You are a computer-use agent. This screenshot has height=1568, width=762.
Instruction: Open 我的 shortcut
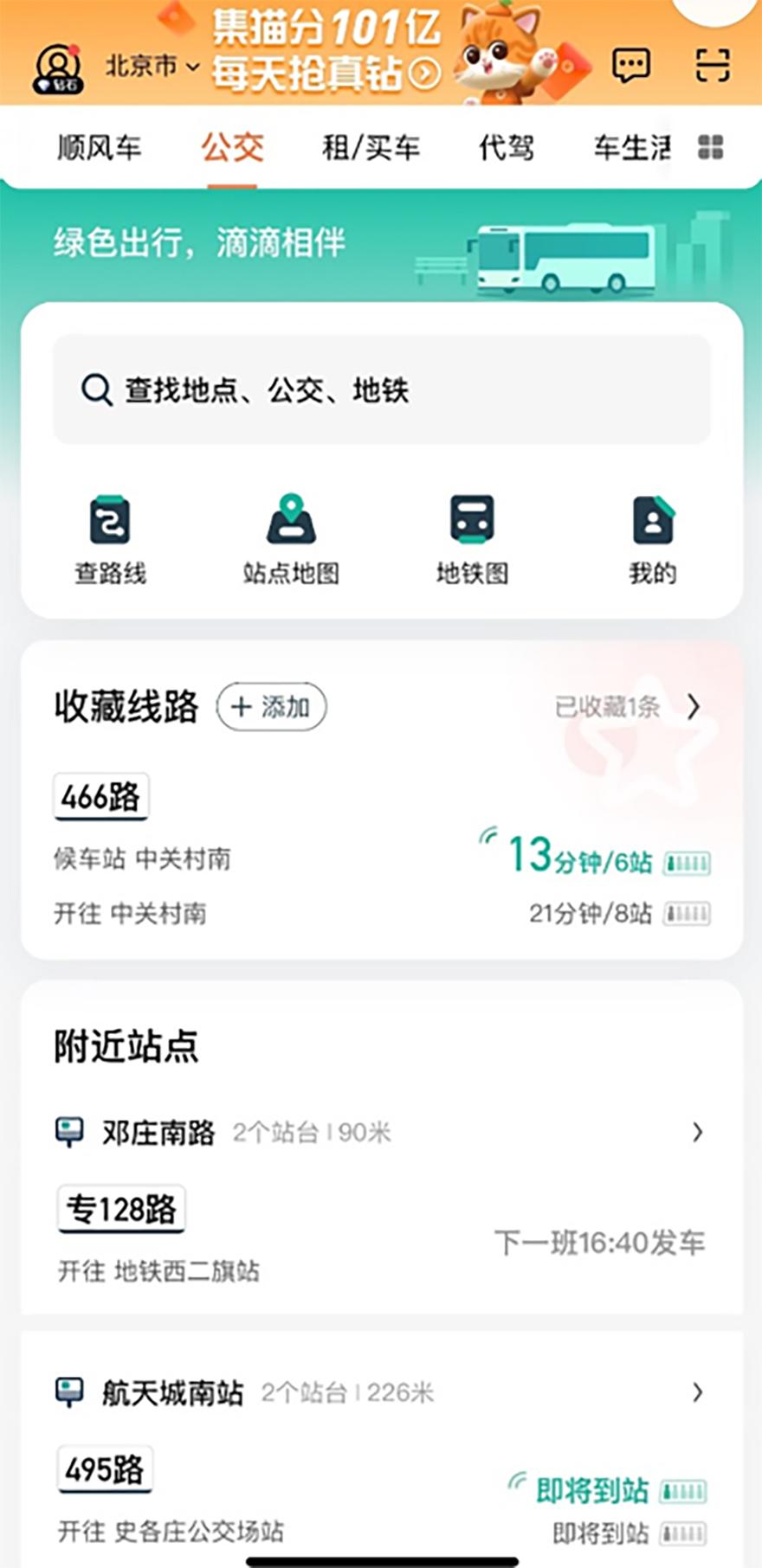click(x=652, y=537)
